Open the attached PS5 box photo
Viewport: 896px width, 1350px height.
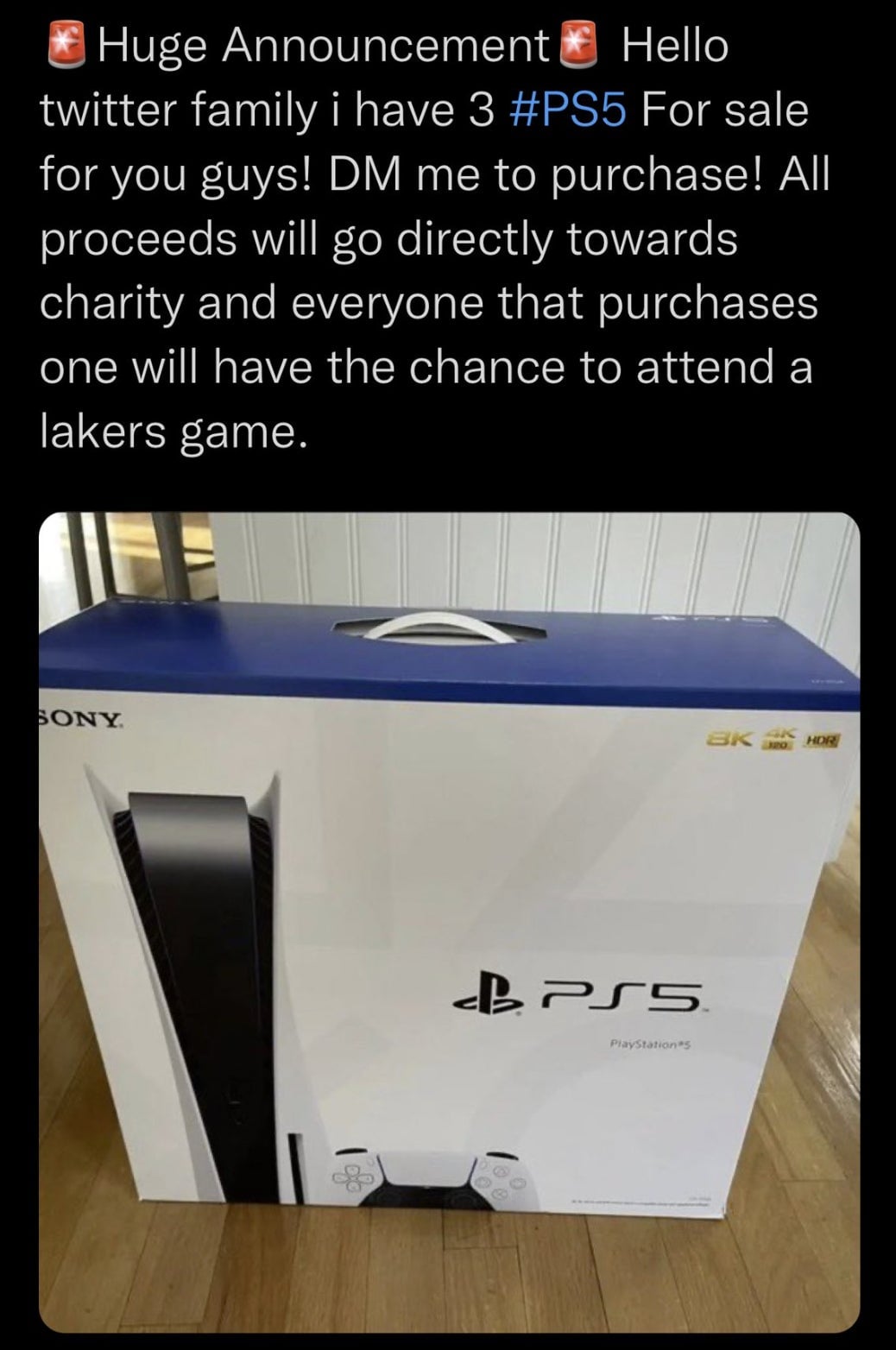[449, 922]
